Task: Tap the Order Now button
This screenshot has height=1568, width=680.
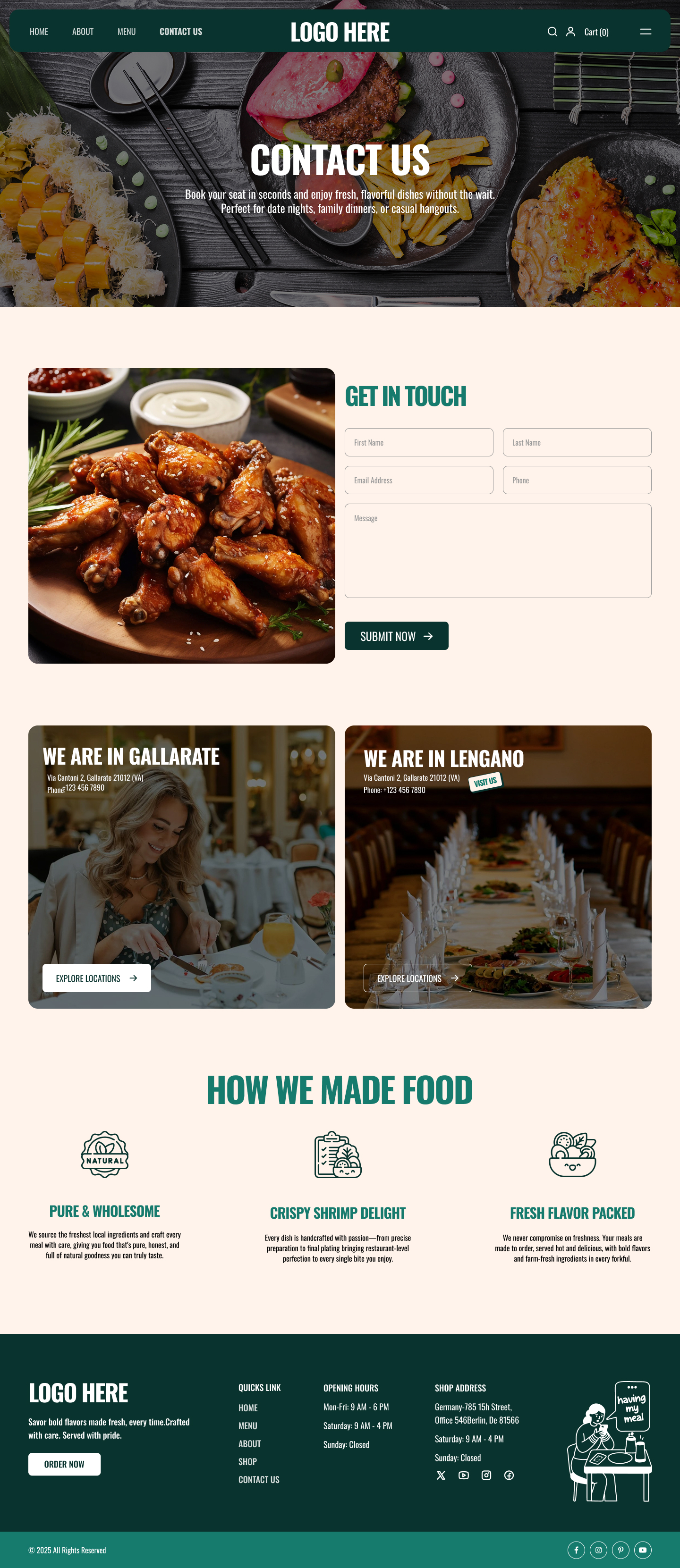Action: click(x=65, y=1464)
